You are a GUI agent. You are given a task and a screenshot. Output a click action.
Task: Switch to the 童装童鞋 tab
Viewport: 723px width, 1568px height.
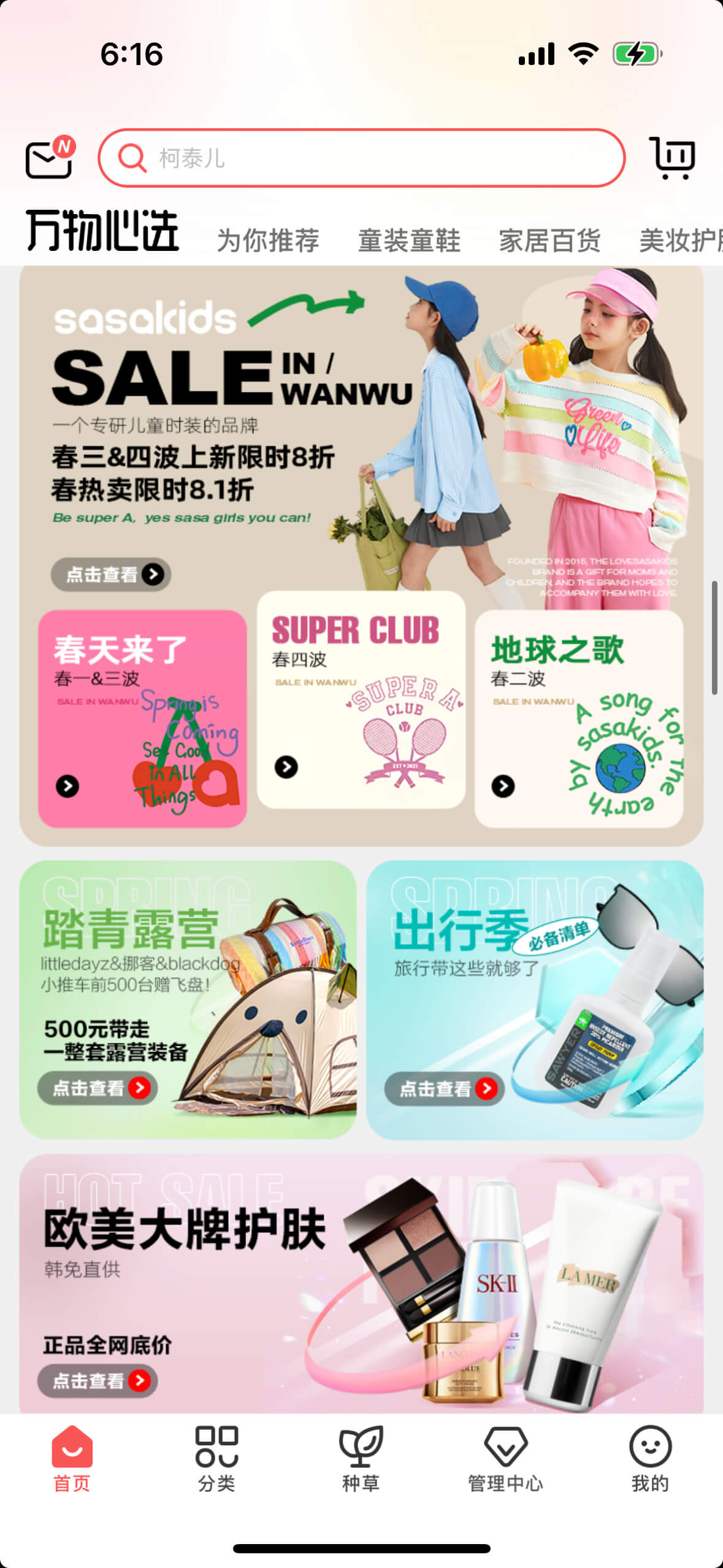[x=409, y=240]
